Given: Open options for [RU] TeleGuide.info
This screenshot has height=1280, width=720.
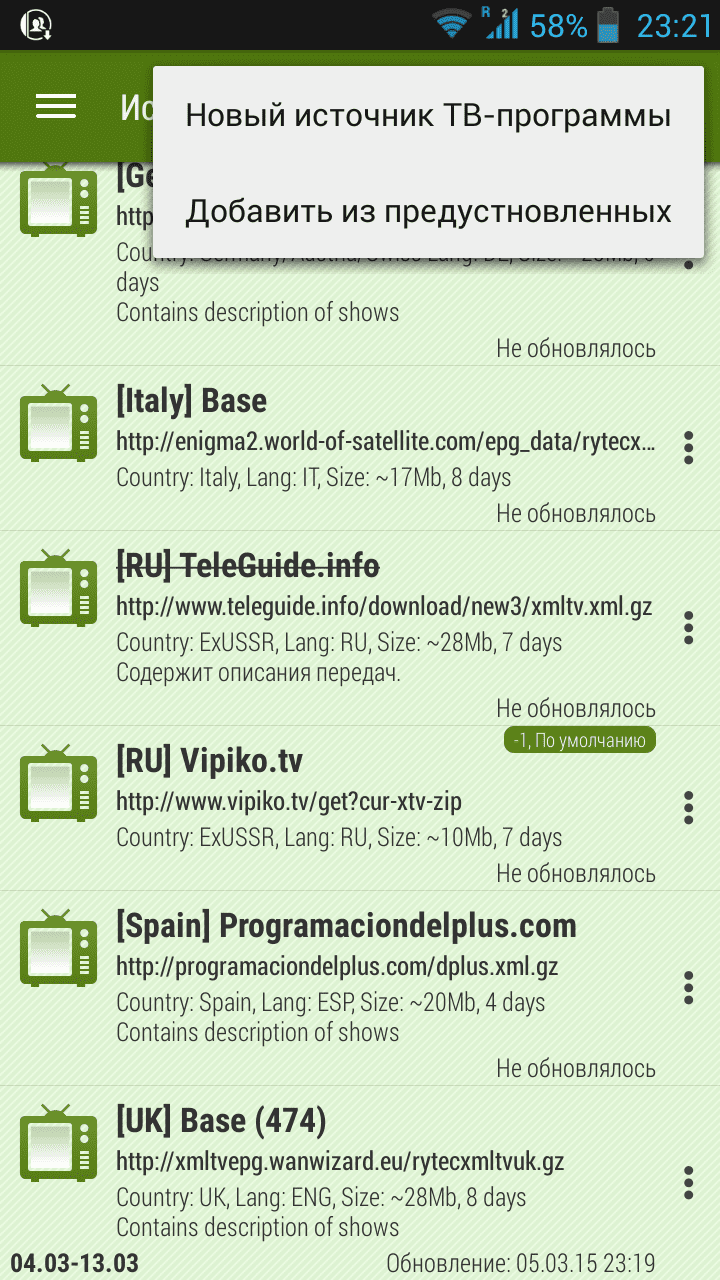Looking at the screenshot, I should (x=688, y=627).
